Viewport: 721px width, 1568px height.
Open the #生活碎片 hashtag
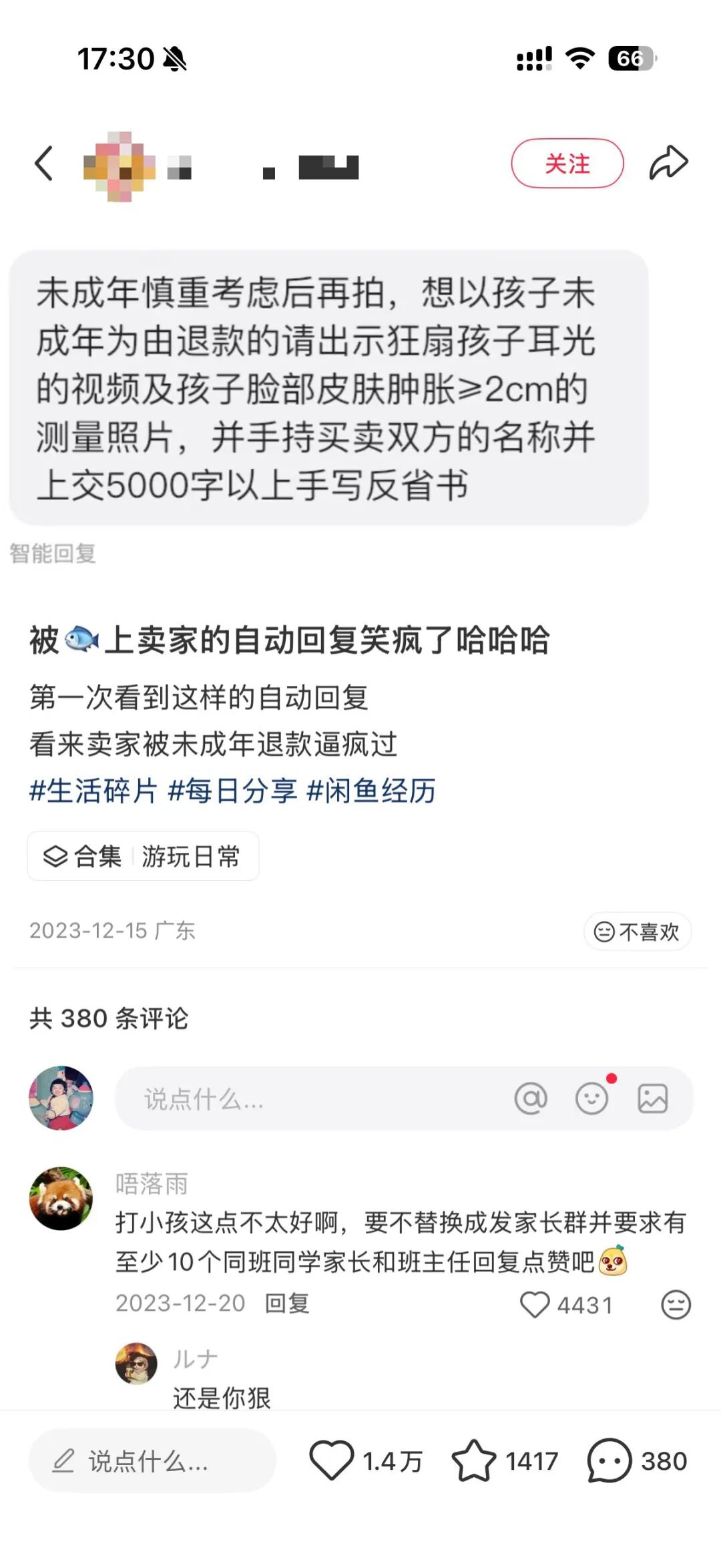tap(93, 791)
